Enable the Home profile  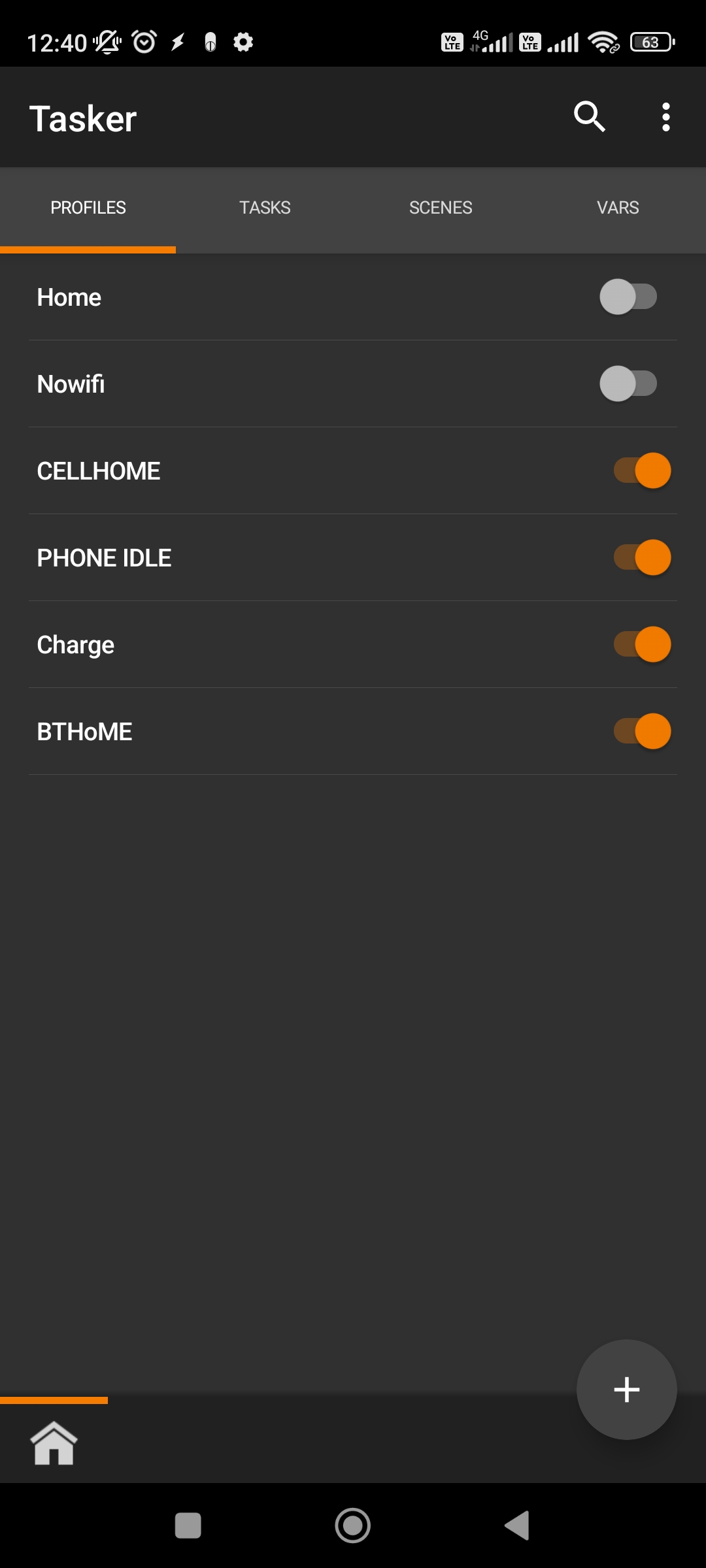click(x=628, y=297)
